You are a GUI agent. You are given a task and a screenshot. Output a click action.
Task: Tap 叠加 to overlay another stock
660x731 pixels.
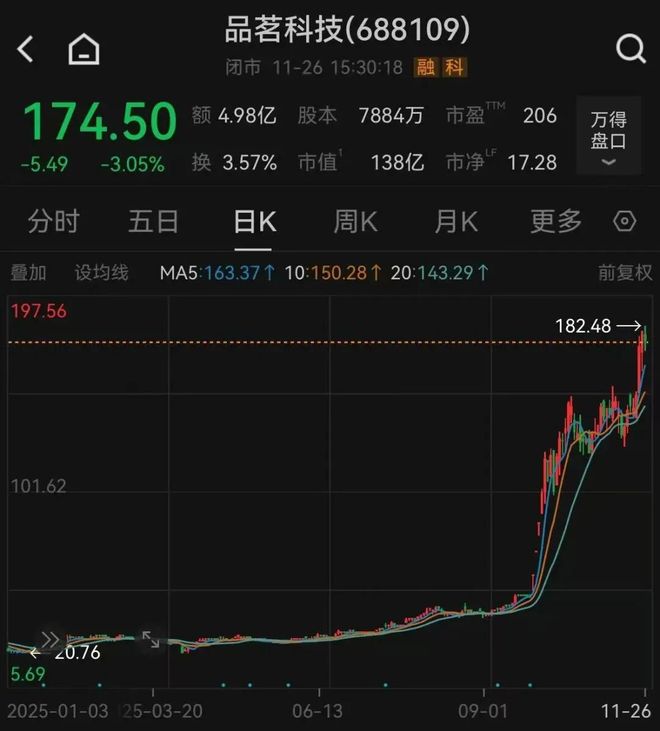coord(29,272)
